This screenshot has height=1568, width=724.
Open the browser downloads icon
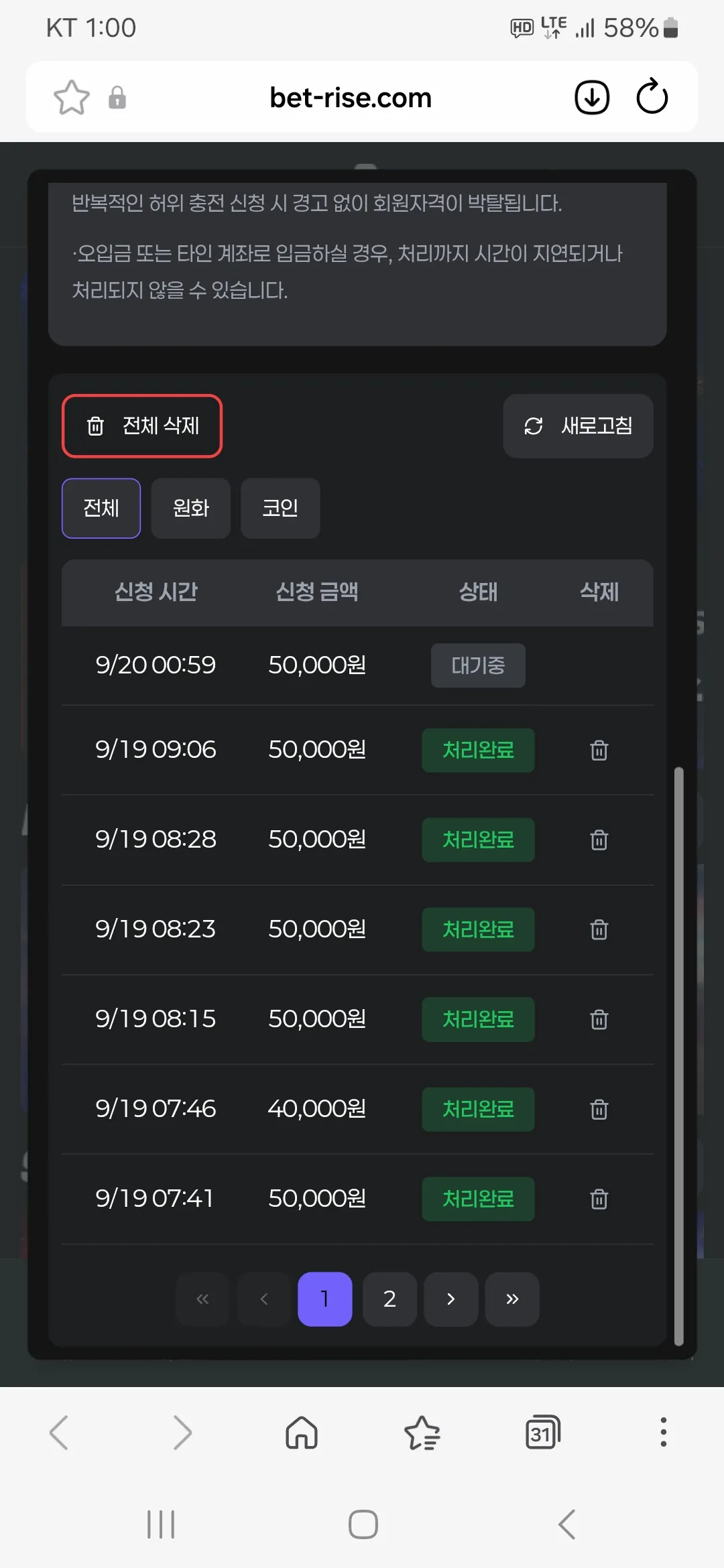(x=592, y=98)
